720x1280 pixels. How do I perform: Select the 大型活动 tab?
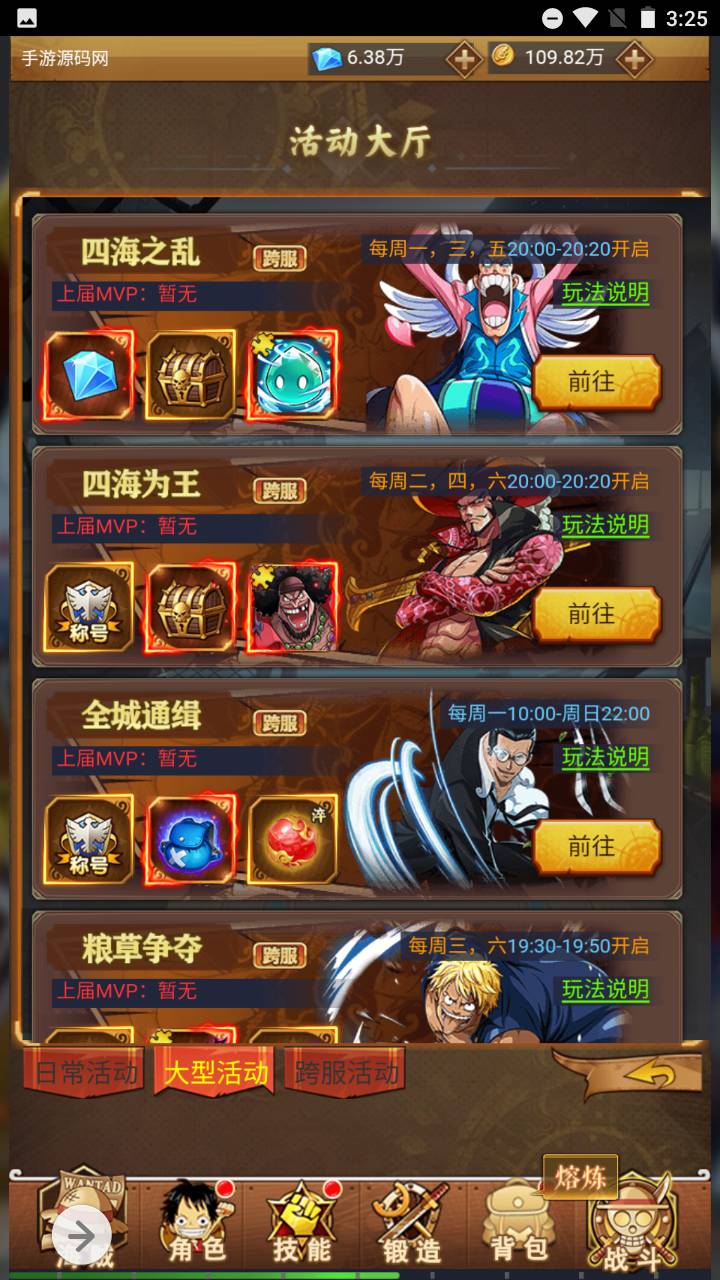click(216, 1074)
